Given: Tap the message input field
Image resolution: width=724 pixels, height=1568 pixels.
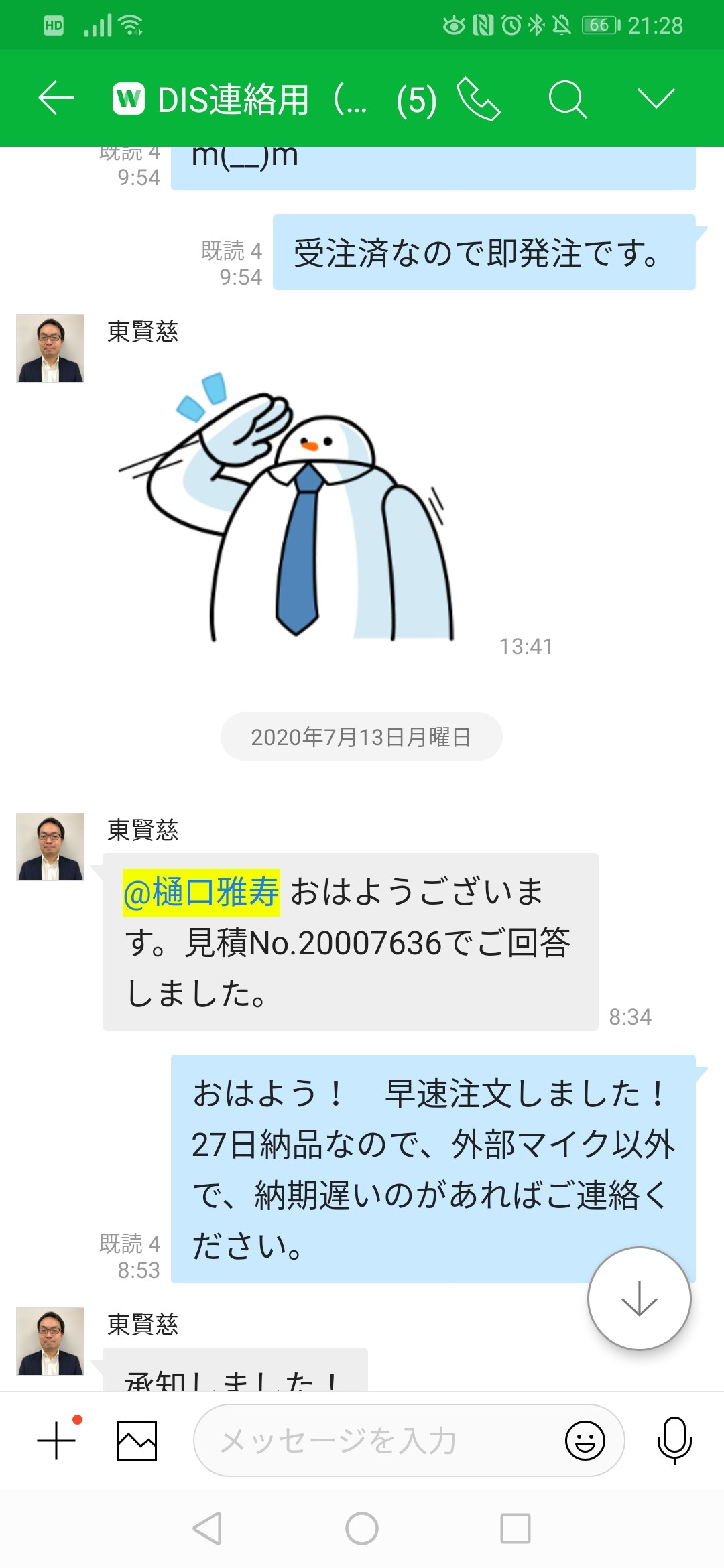Looking at the screenshot, I should (x=375, y=1439).
